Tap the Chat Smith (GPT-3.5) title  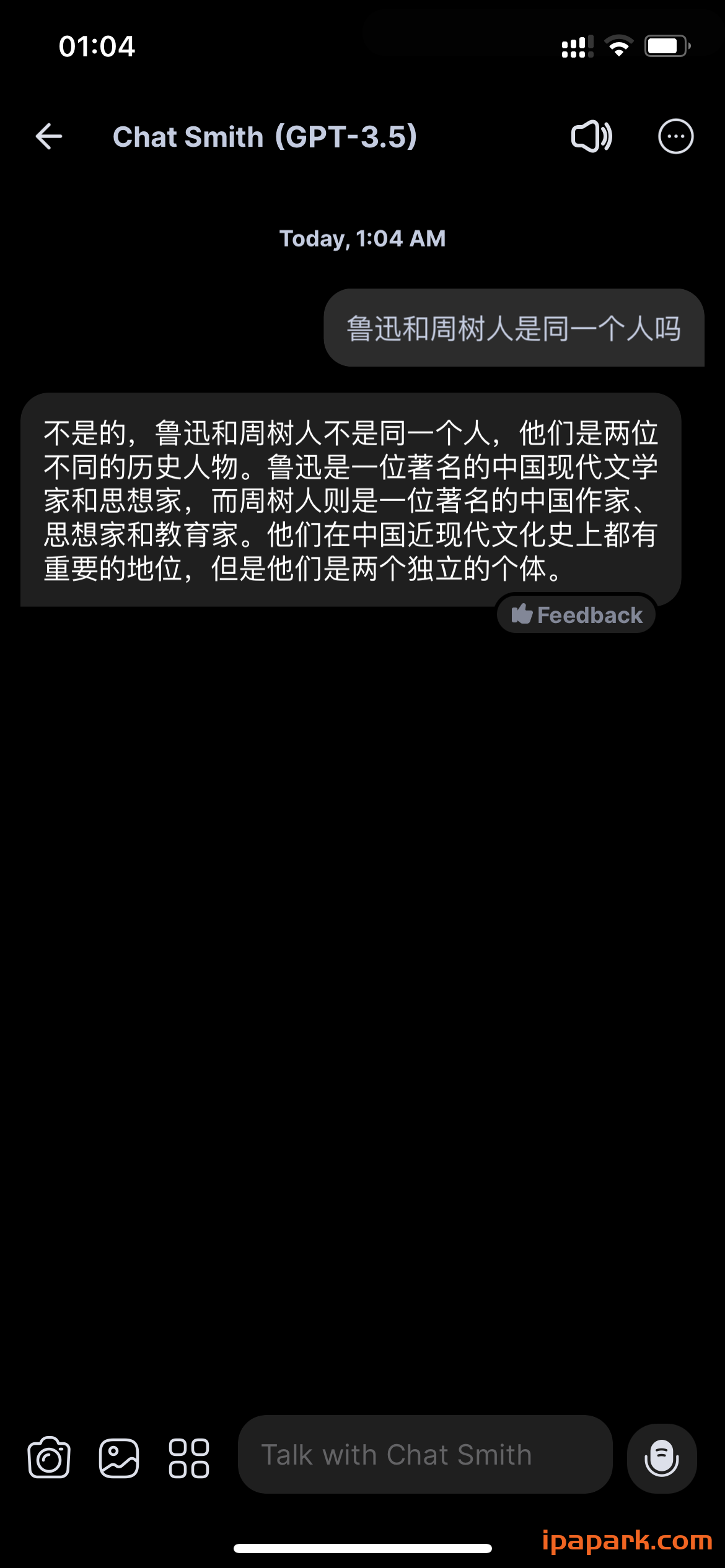pos(266,136)
